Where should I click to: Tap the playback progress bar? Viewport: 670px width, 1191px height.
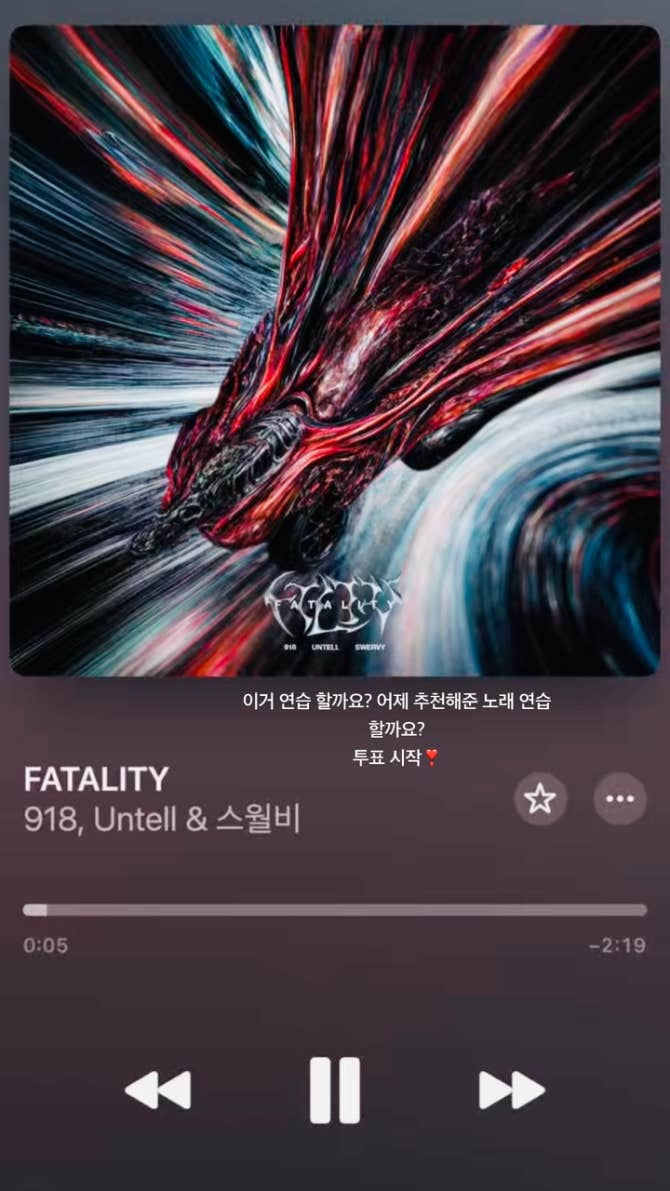(x=335, y=910)
